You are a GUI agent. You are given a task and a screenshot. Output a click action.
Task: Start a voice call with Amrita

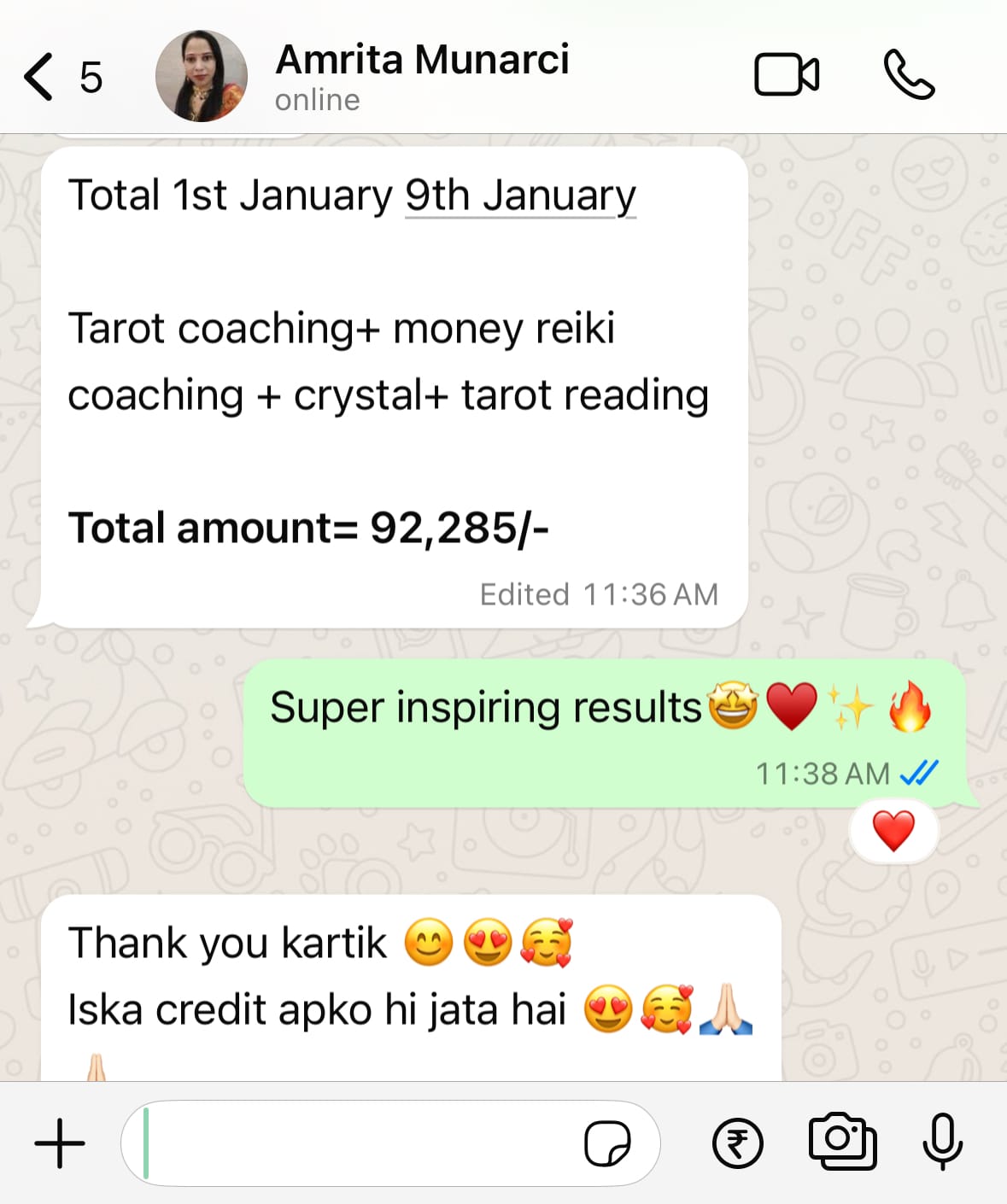point(909,75)
